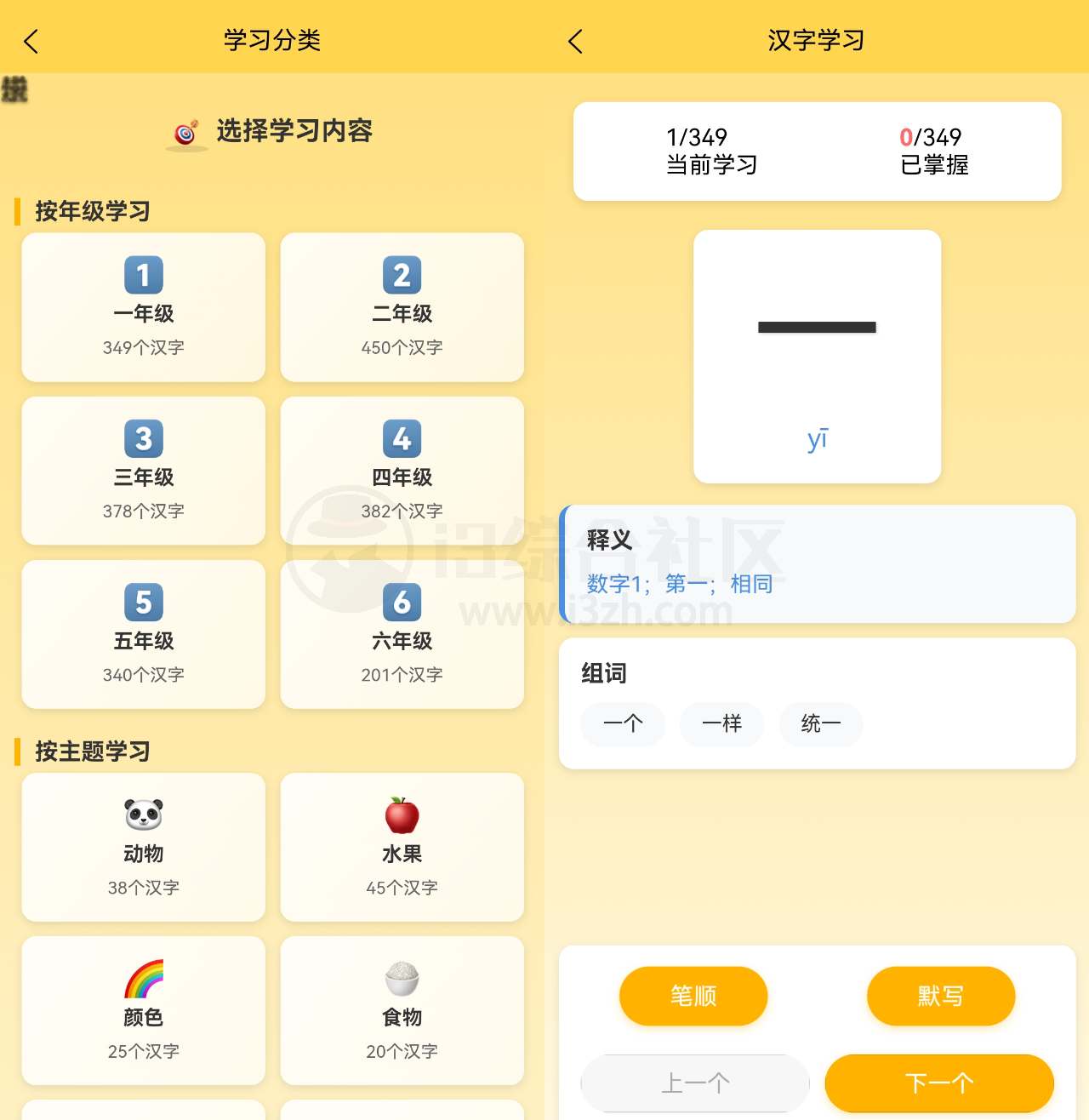Choose 五年级 grade category
The width and height of the screenshot is (1089, 1120).
(x=143, y=634)
